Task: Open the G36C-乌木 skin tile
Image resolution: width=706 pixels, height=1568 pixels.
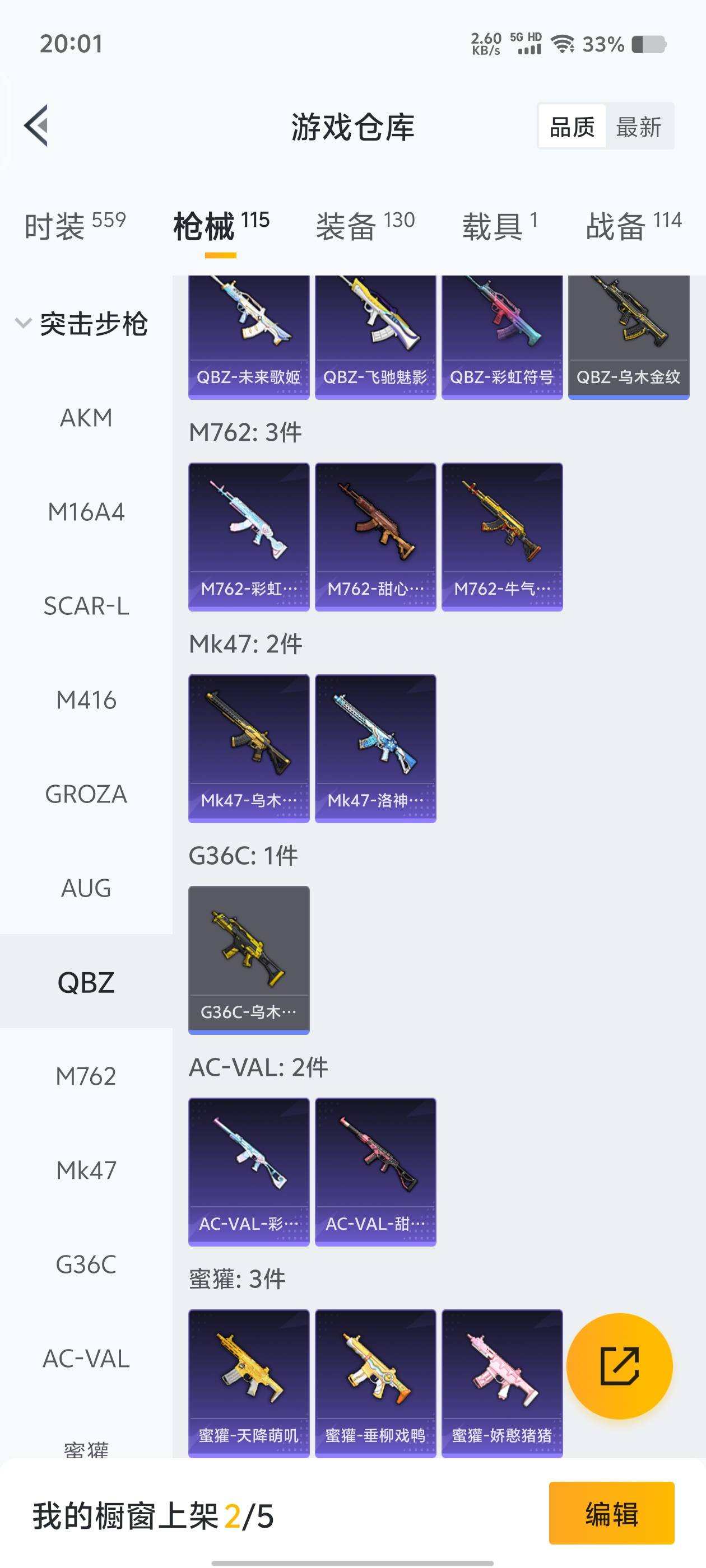Action: click(x=249, y=960)
